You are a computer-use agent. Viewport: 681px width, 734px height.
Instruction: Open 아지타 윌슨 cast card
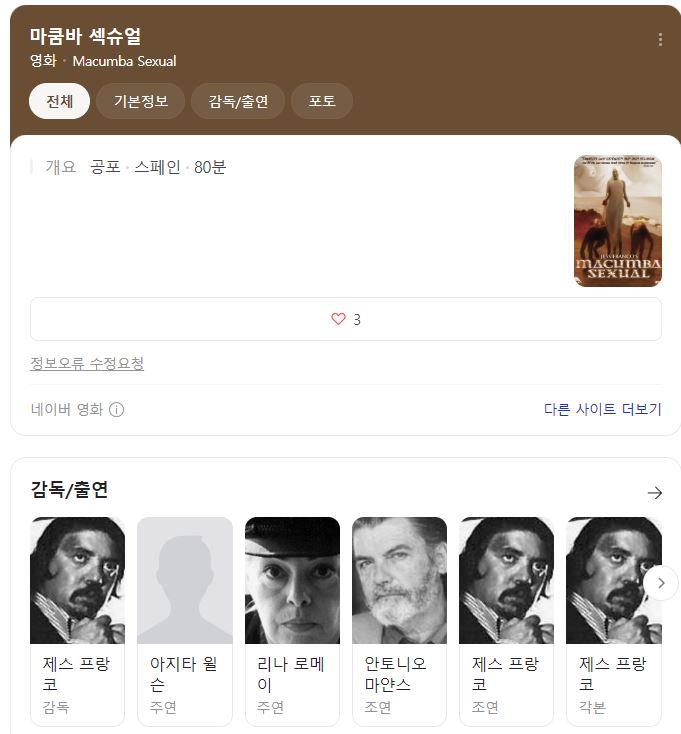coord(184,620)
